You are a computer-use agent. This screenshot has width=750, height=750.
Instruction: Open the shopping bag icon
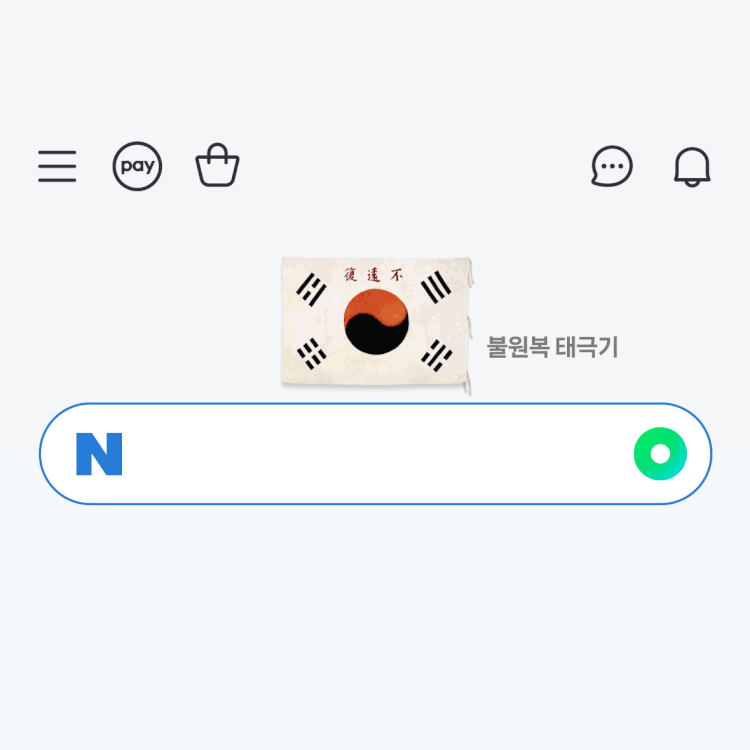click(x=217, y=166)
